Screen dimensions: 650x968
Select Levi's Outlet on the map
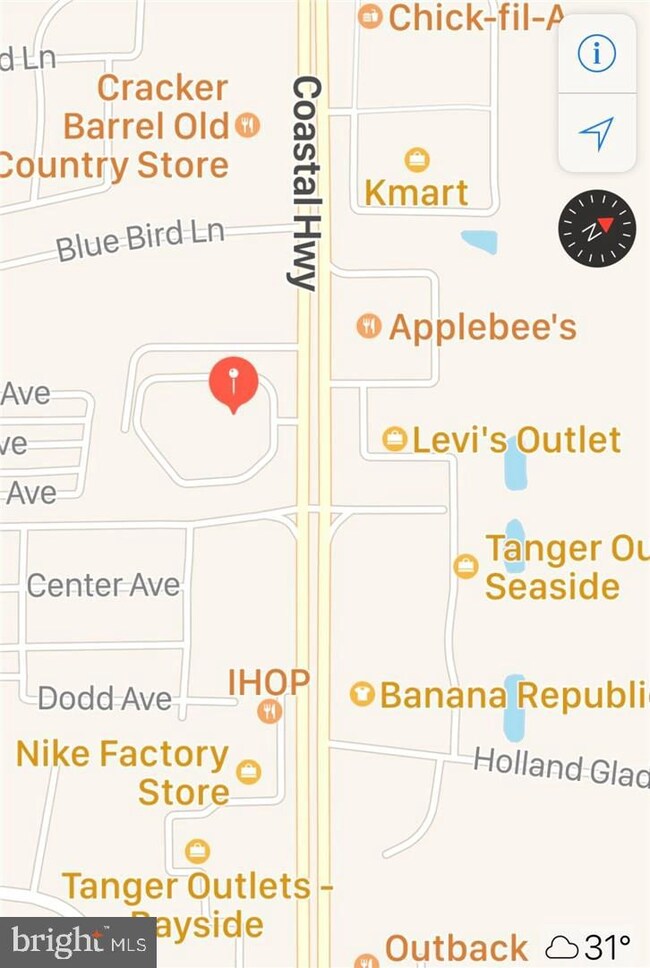click(x=395, y=439)
